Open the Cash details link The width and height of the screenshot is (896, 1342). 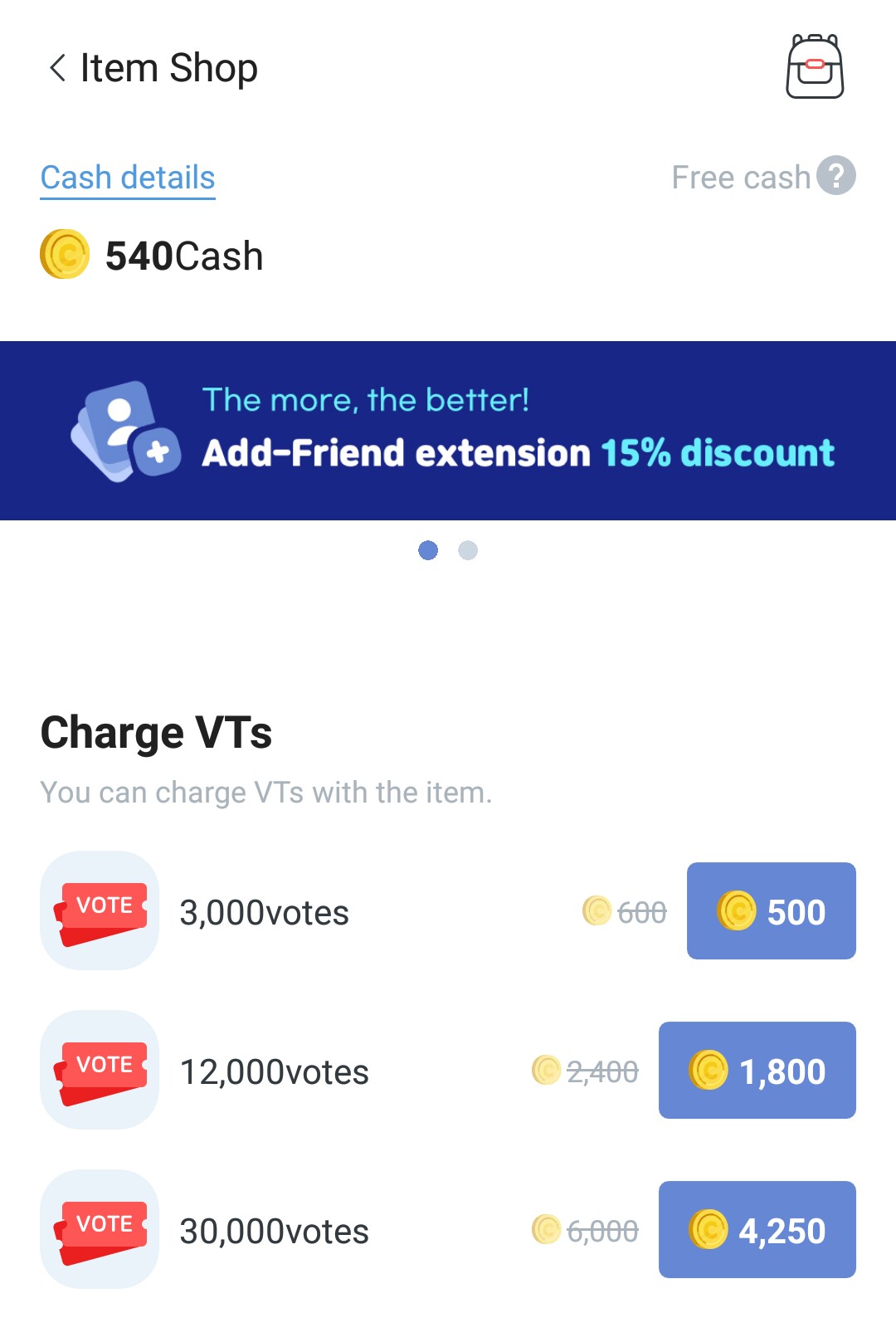[x=128, y=178]
